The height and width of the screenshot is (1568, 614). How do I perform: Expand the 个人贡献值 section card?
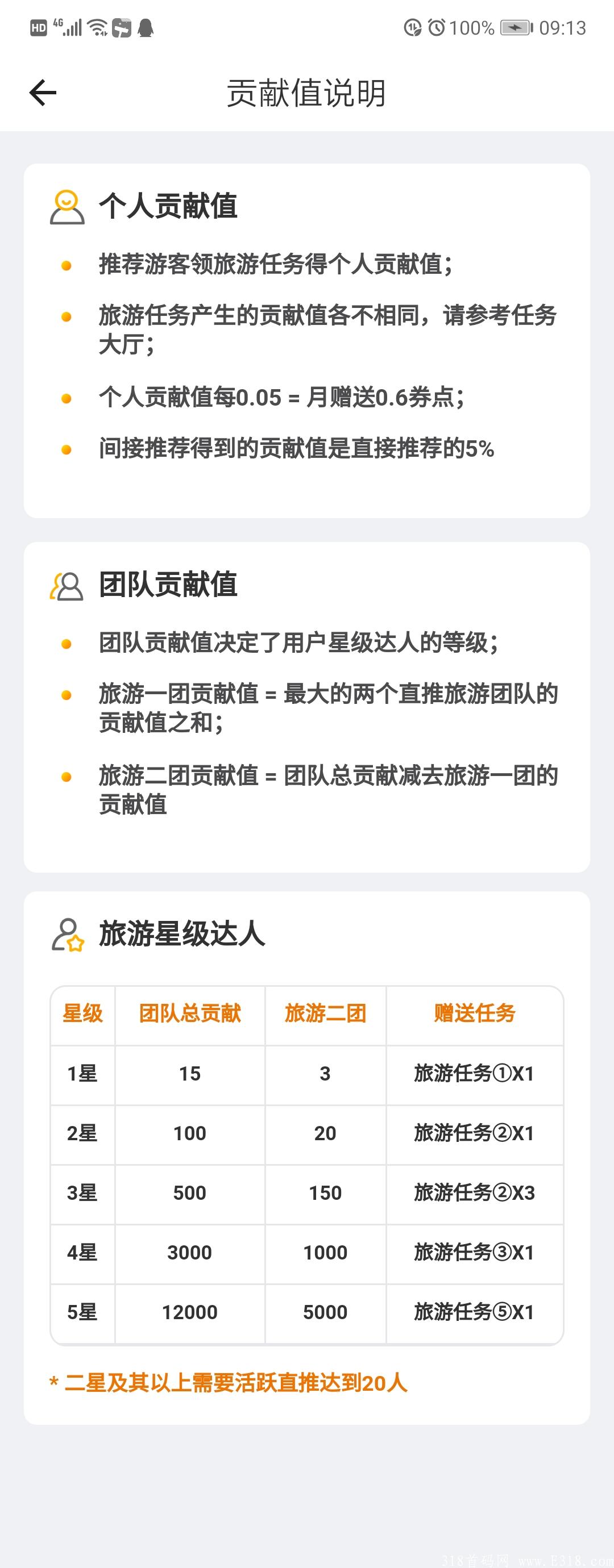pos(307,341)
